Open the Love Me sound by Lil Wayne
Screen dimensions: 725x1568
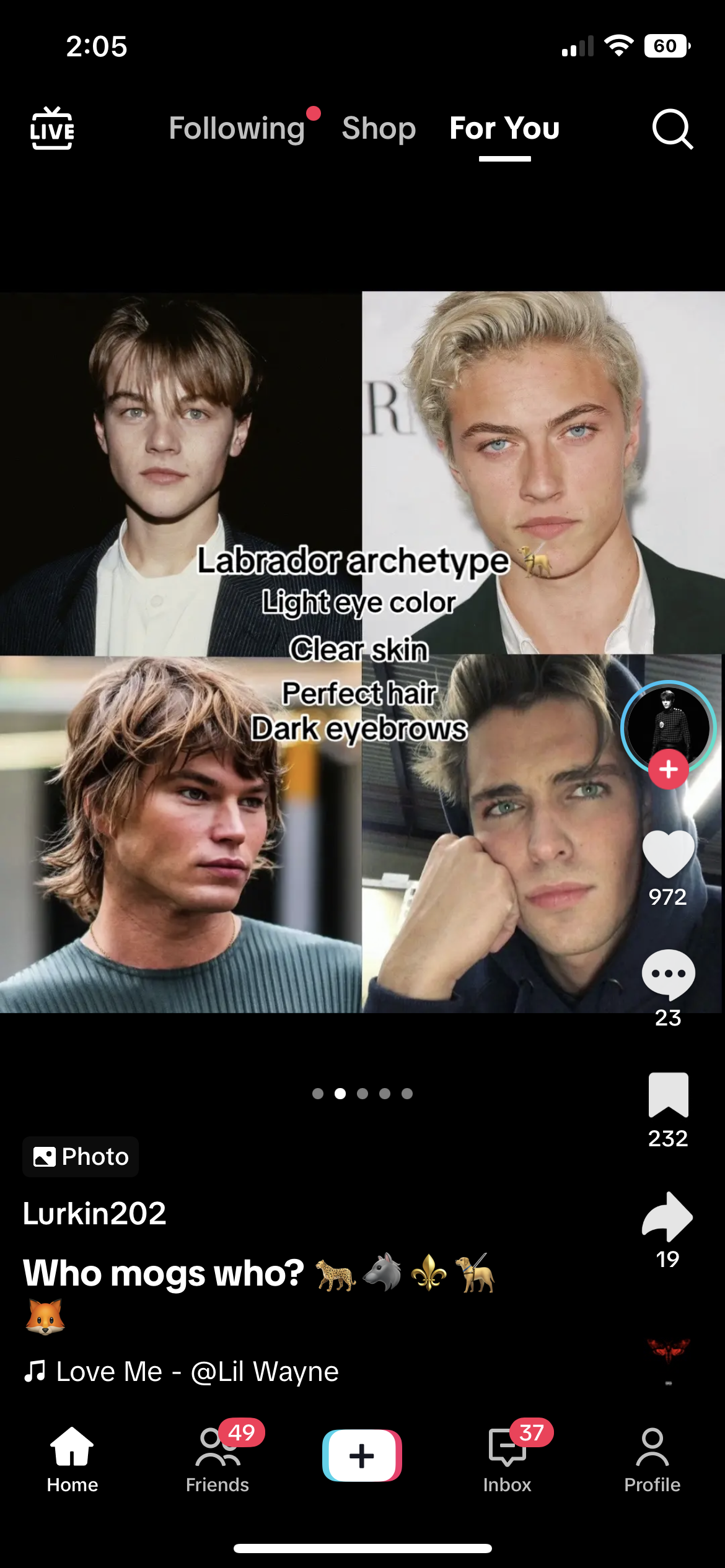(197, 1371)
